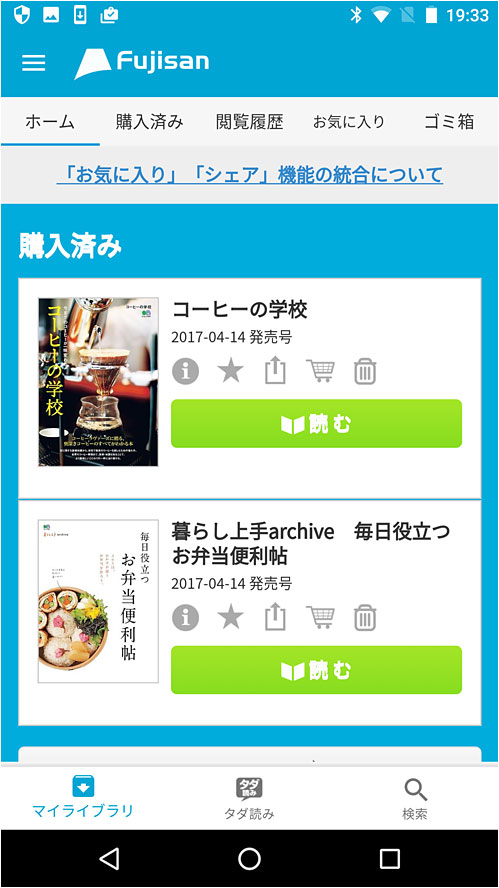Open the cart icon for コーヒーの学校
Image resolution: width=499 pixels, height=888 pixels.
pyautogui.click(x=321, y=371)
